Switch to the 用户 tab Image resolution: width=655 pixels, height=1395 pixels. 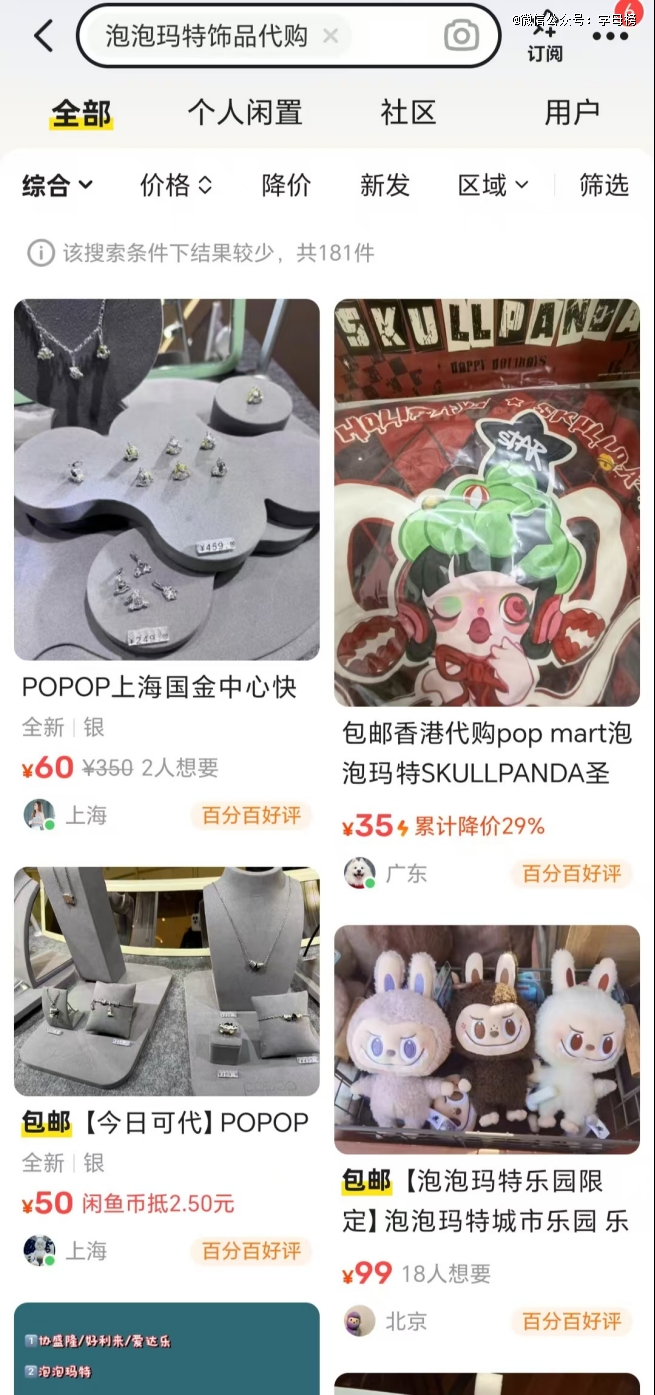tap(572, 113)
